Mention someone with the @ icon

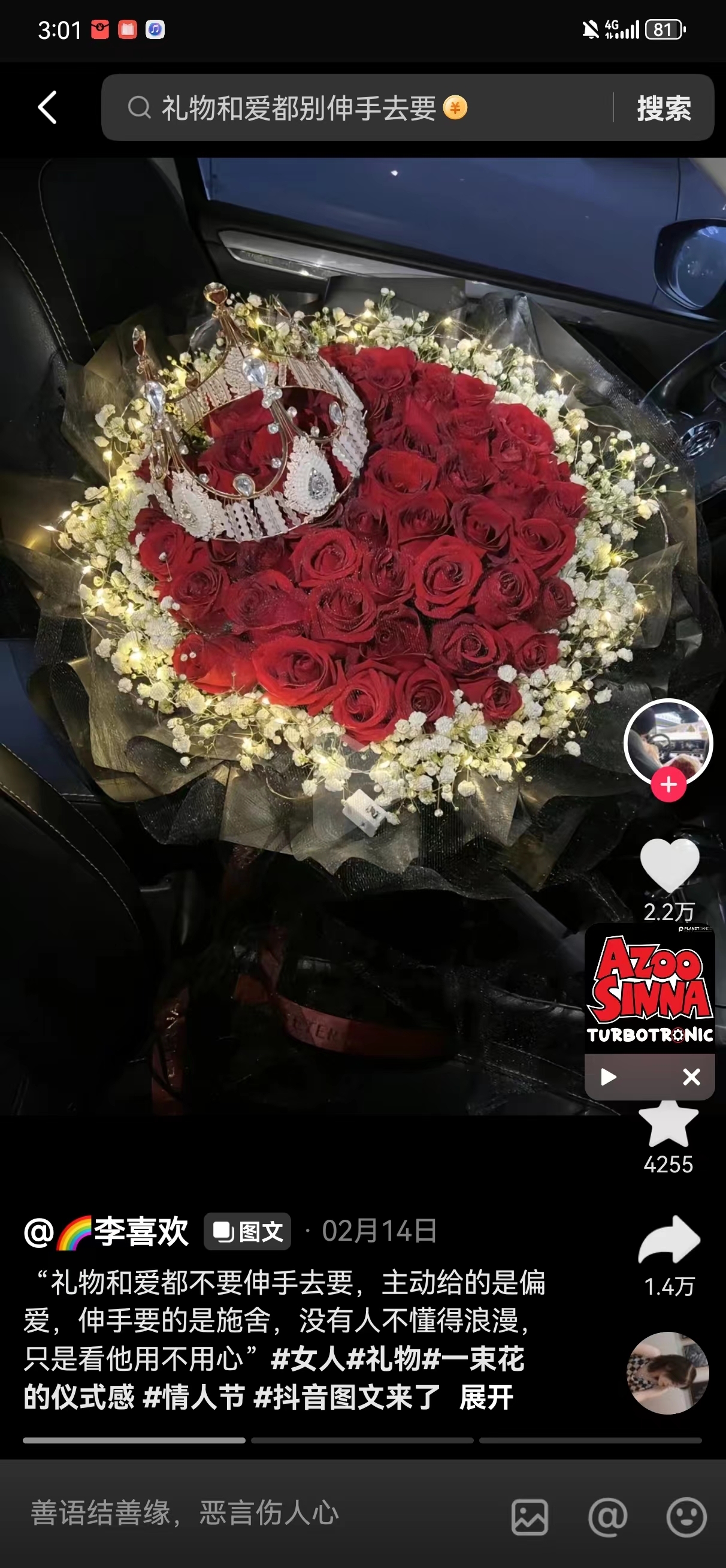(607, 1517)
